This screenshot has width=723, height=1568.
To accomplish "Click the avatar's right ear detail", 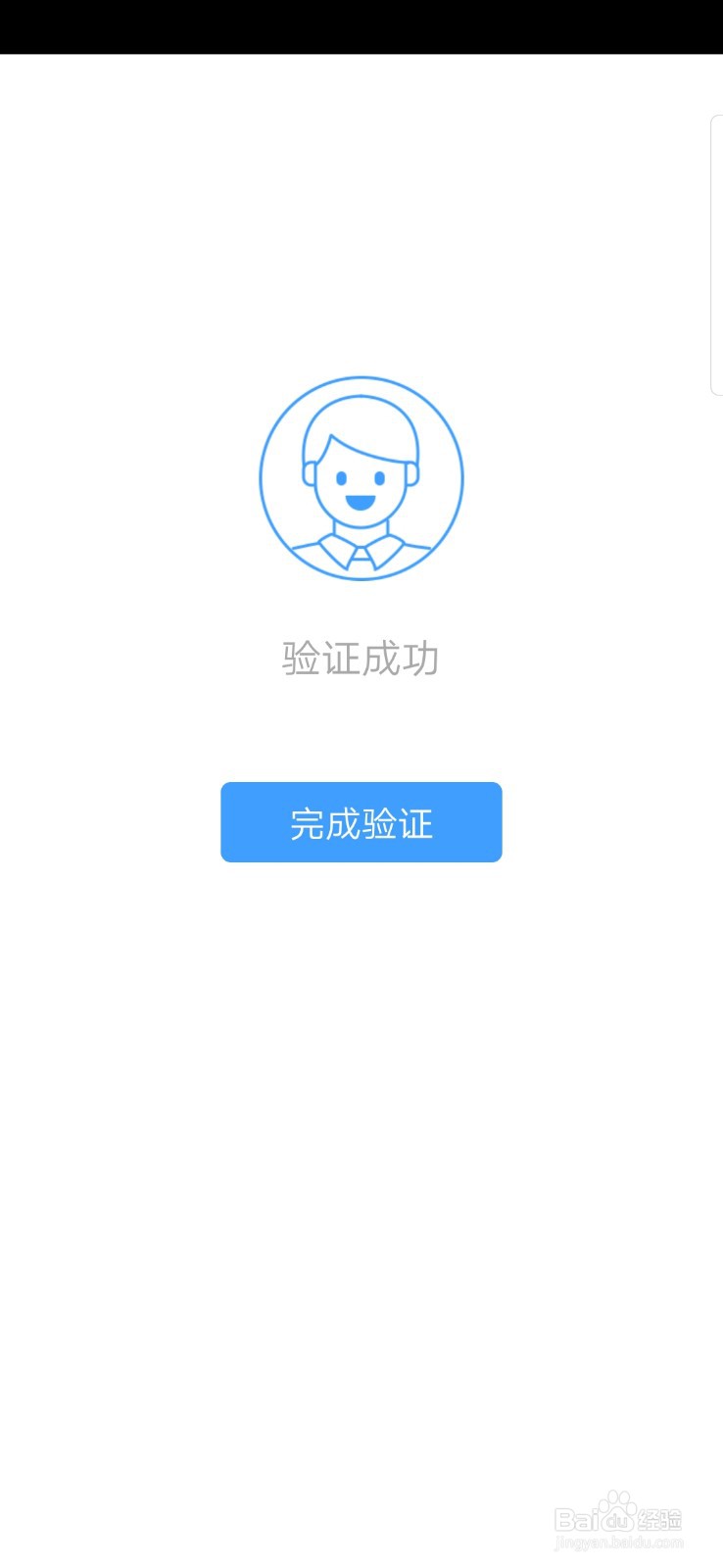I will (x=412, y=474).
